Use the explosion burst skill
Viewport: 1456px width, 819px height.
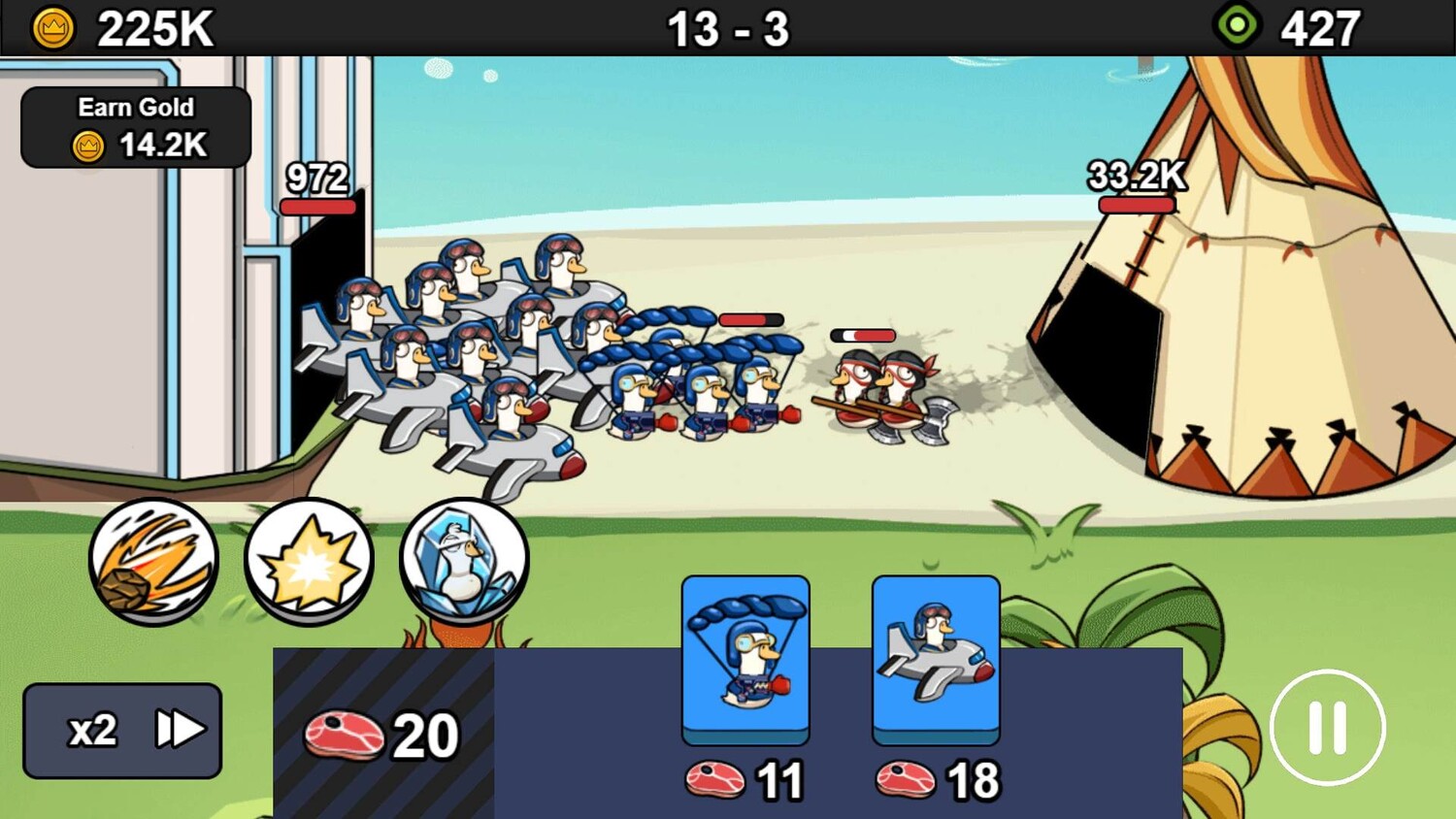click(309, 562)
